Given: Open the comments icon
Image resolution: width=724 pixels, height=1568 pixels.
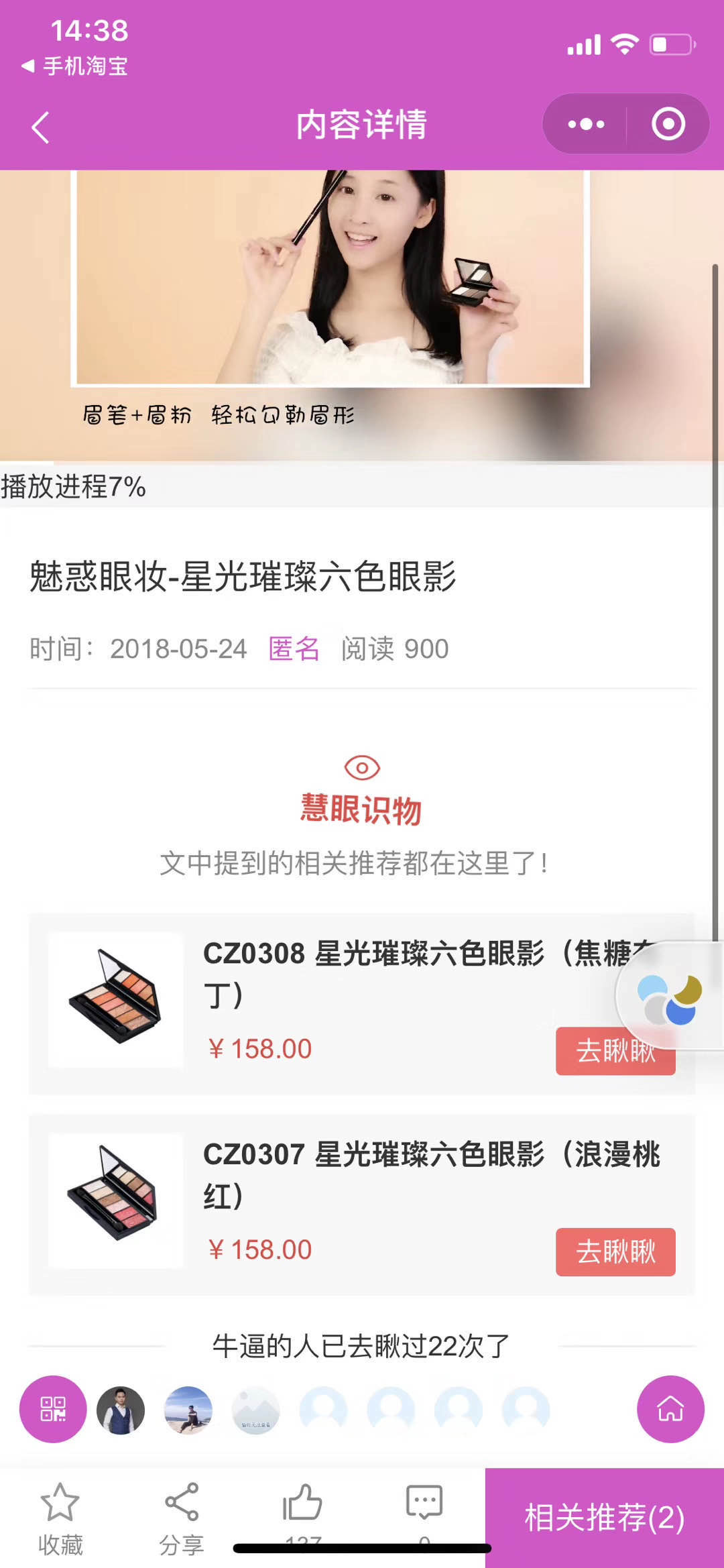Looking at the screenshot, I should point(424,1504).
